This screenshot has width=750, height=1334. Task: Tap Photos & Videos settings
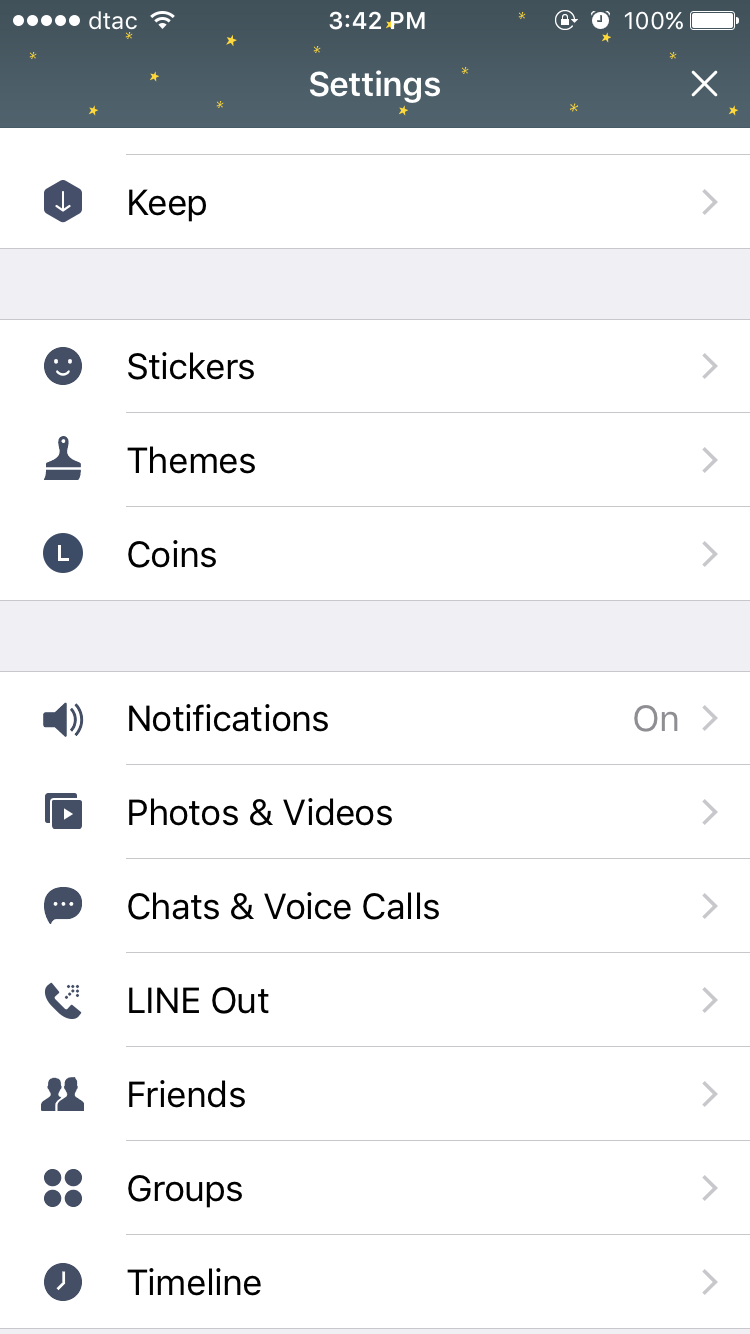point(375,813)
